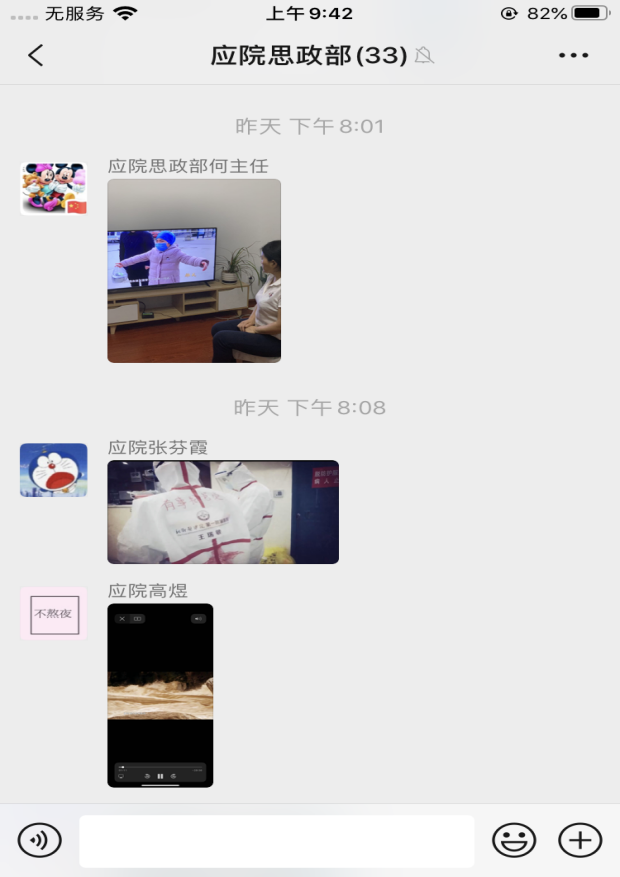Open the emoji sticker panel

(514, 840)
